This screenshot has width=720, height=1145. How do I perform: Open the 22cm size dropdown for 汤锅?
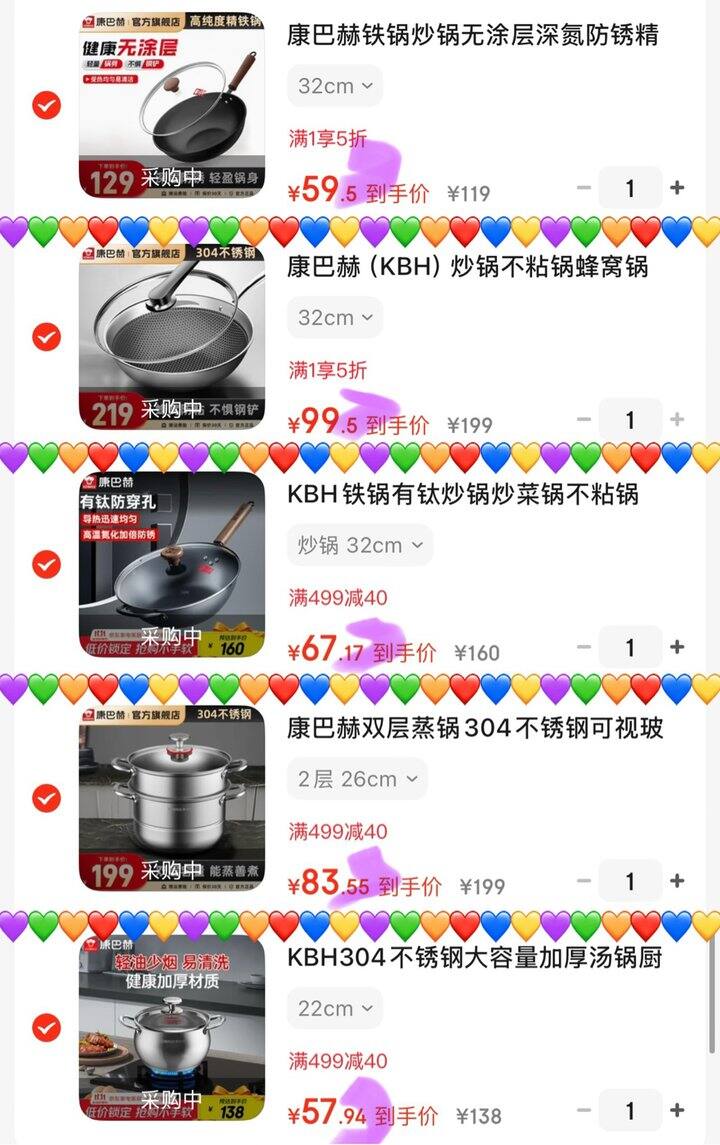click(x=335, y=1007)
